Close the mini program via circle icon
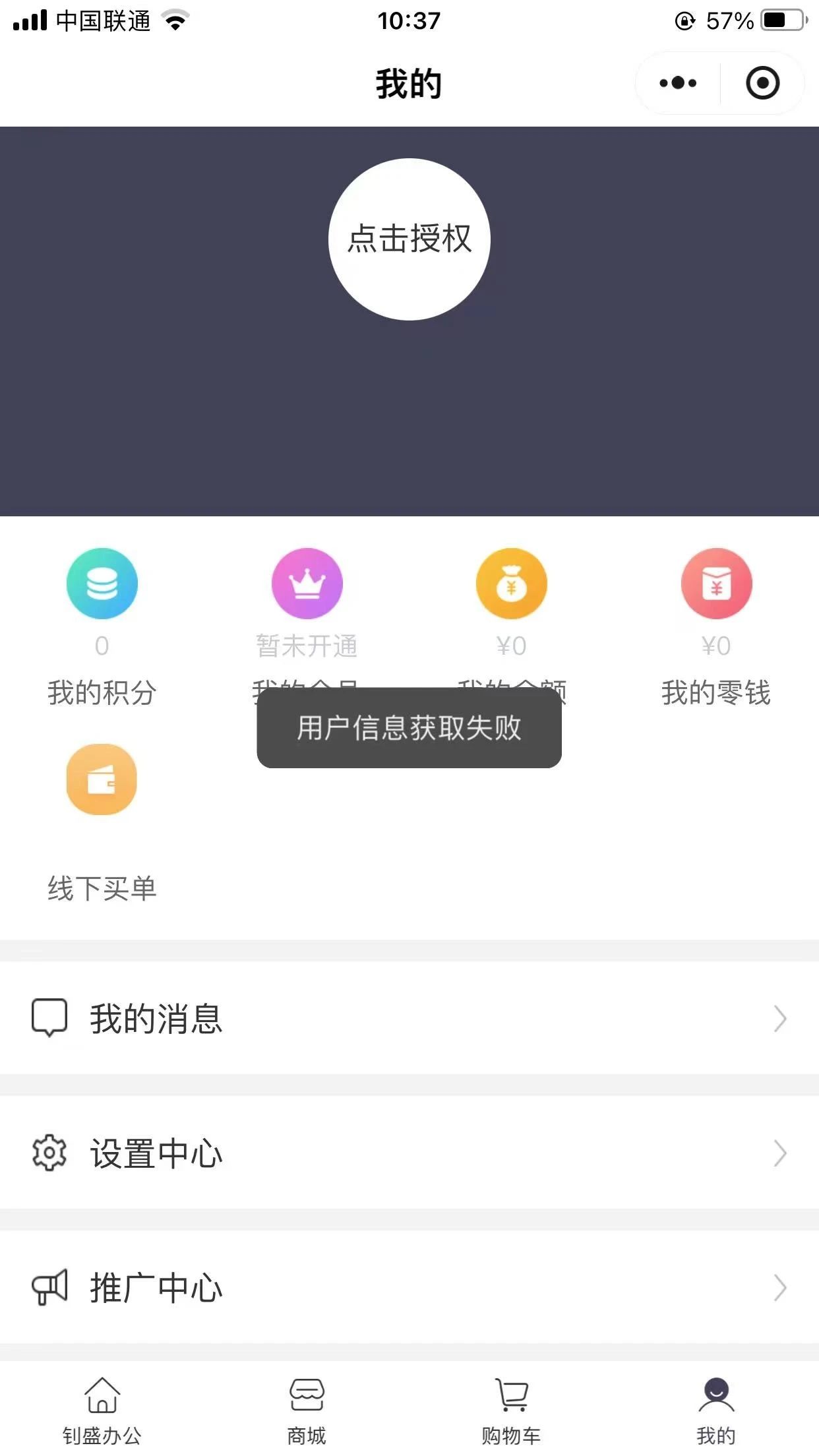Screen dimensions: 819x1456 tap(763, 83)
